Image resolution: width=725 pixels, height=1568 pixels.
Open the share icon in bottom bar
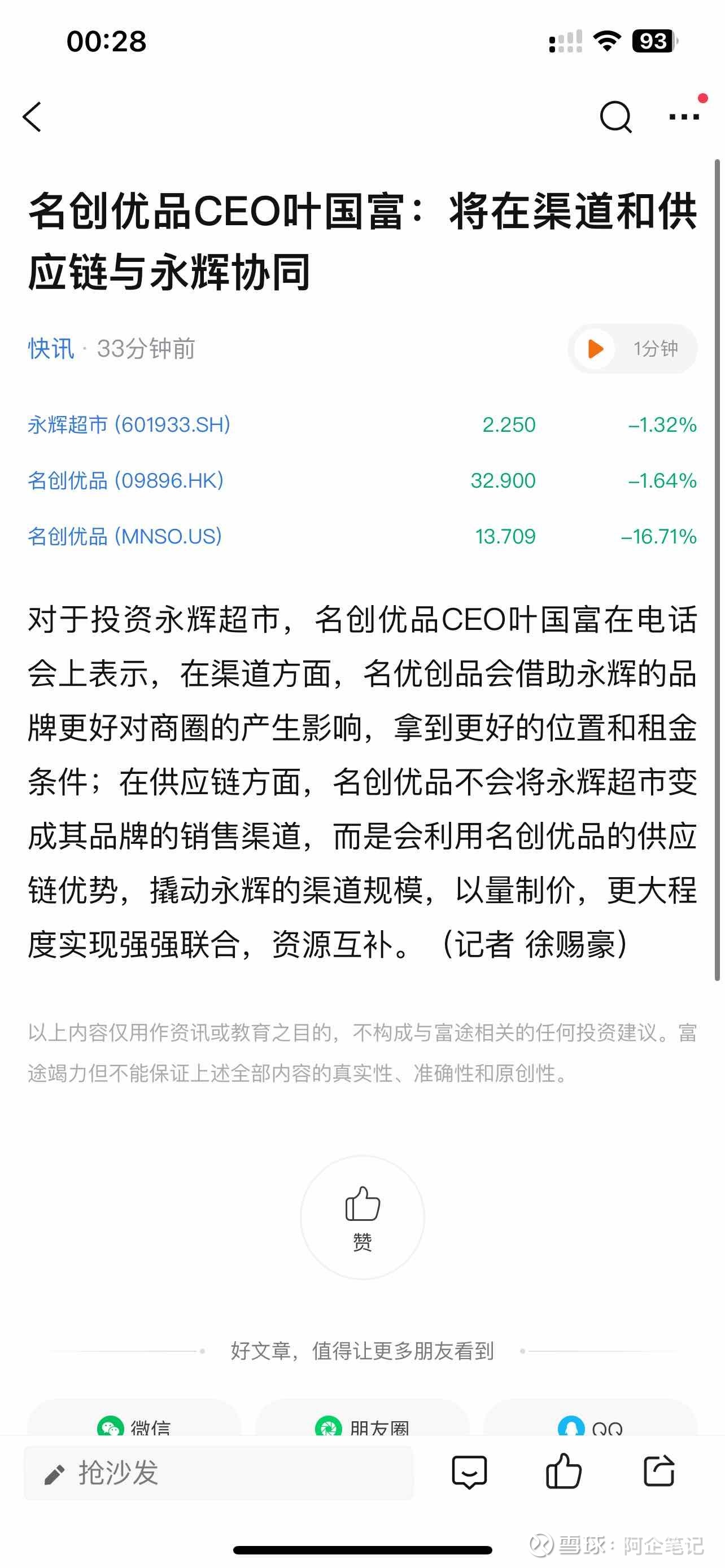660,1473
